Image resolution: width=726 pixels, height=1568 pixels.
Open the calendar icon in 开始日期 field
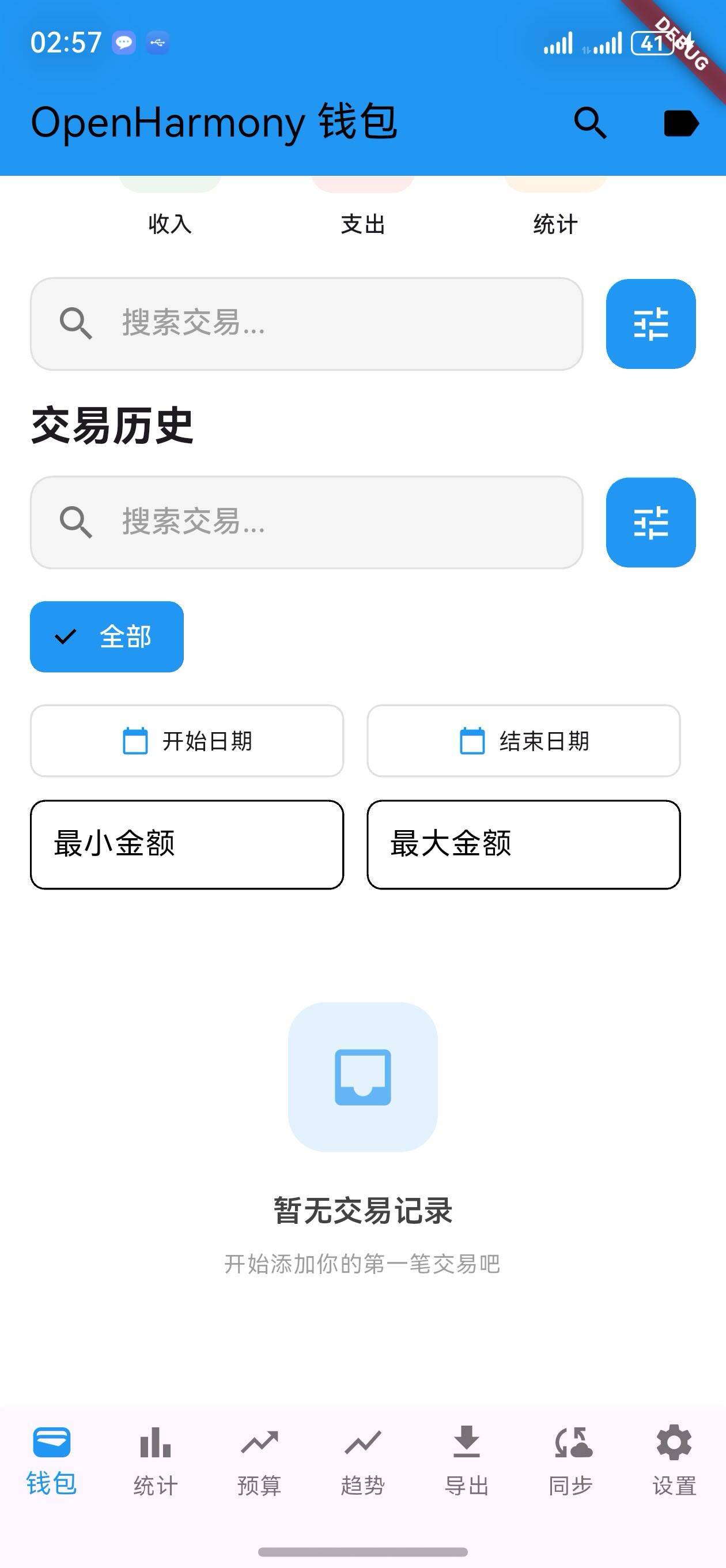click(x=135, y=741)
